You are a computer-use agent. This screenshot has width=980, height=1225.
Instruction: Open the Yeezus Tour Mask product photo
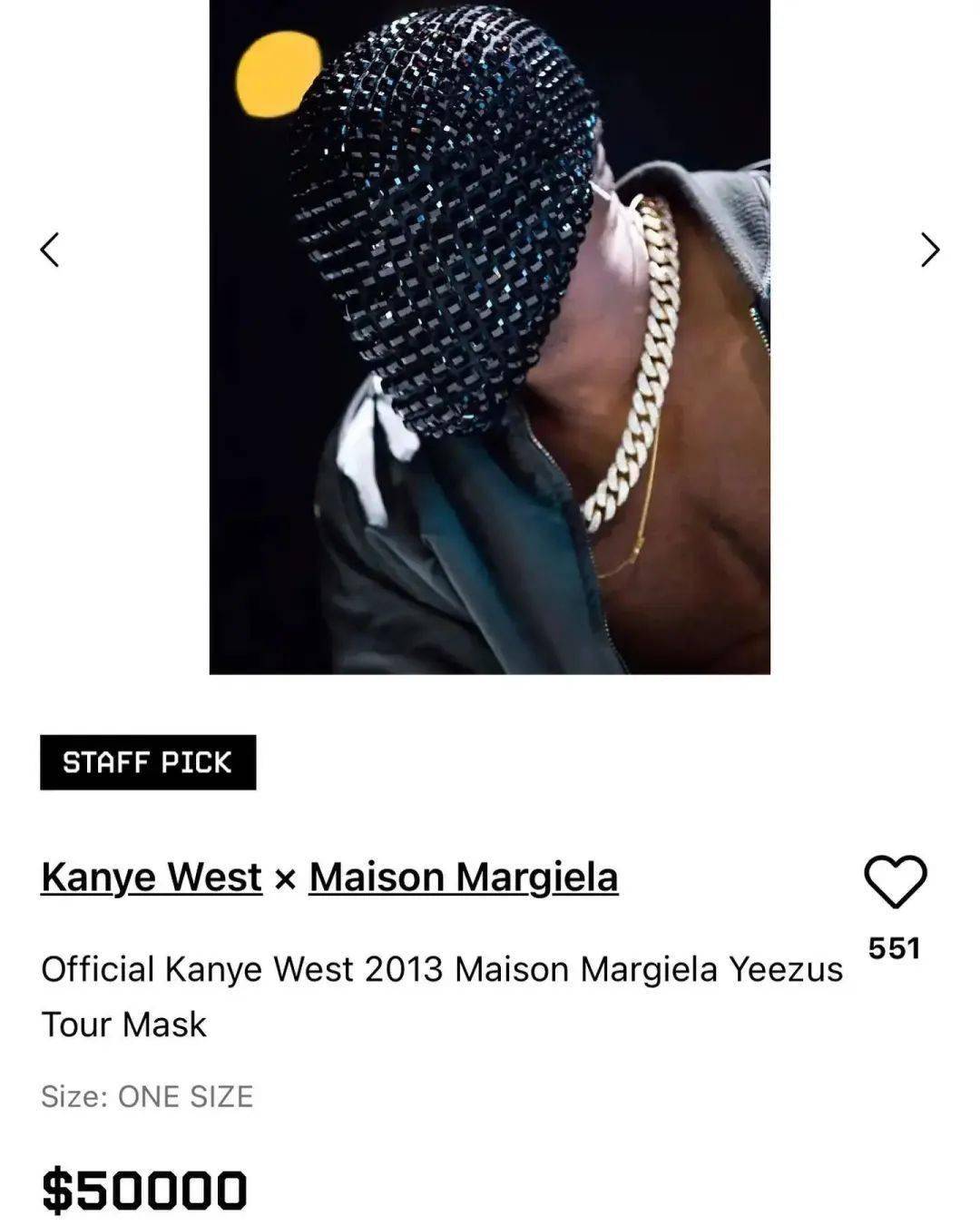coord(490,337)
